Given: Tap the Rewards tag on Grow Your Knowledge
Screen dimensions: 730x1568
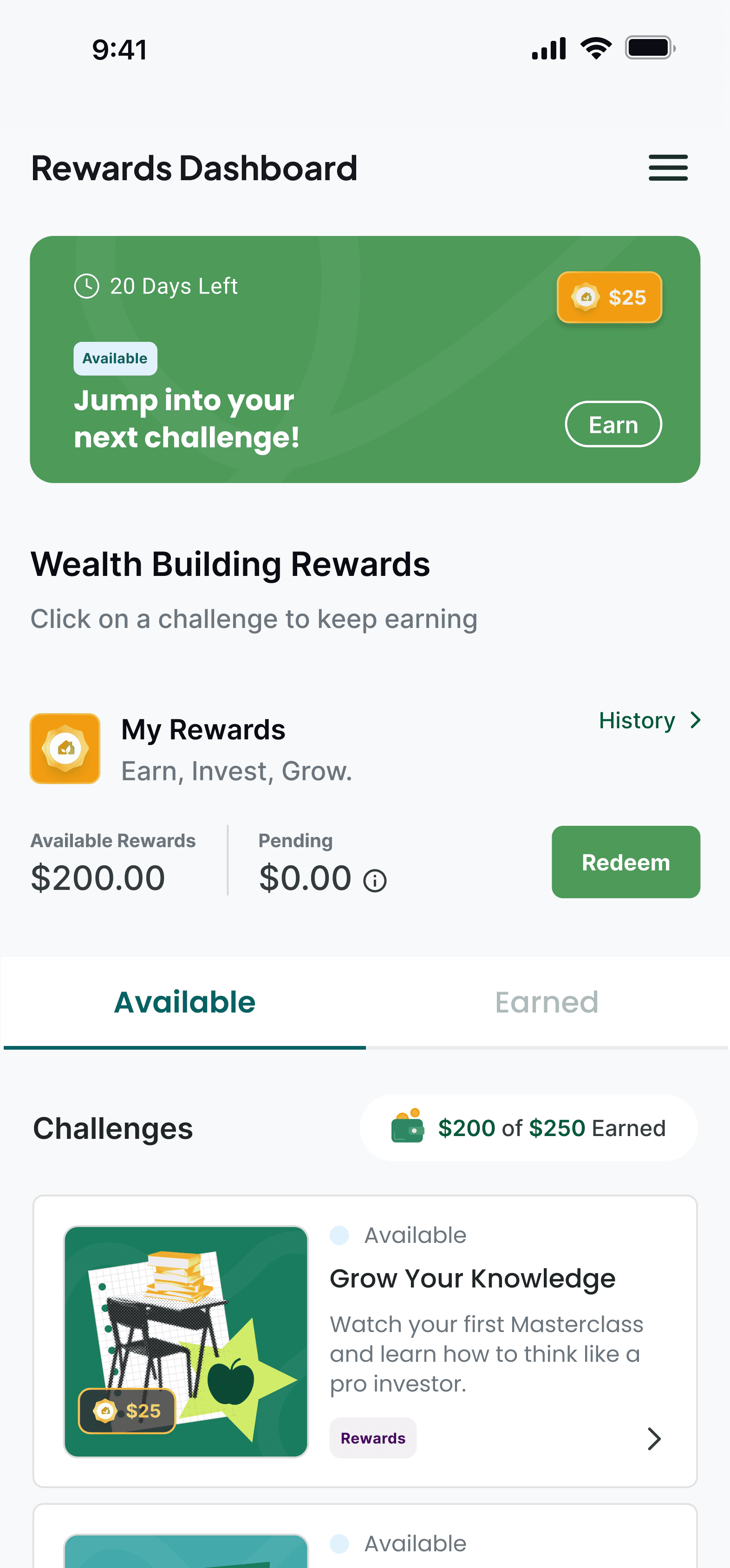Looking at the screenshot, I should click(x=372, y=1438).
